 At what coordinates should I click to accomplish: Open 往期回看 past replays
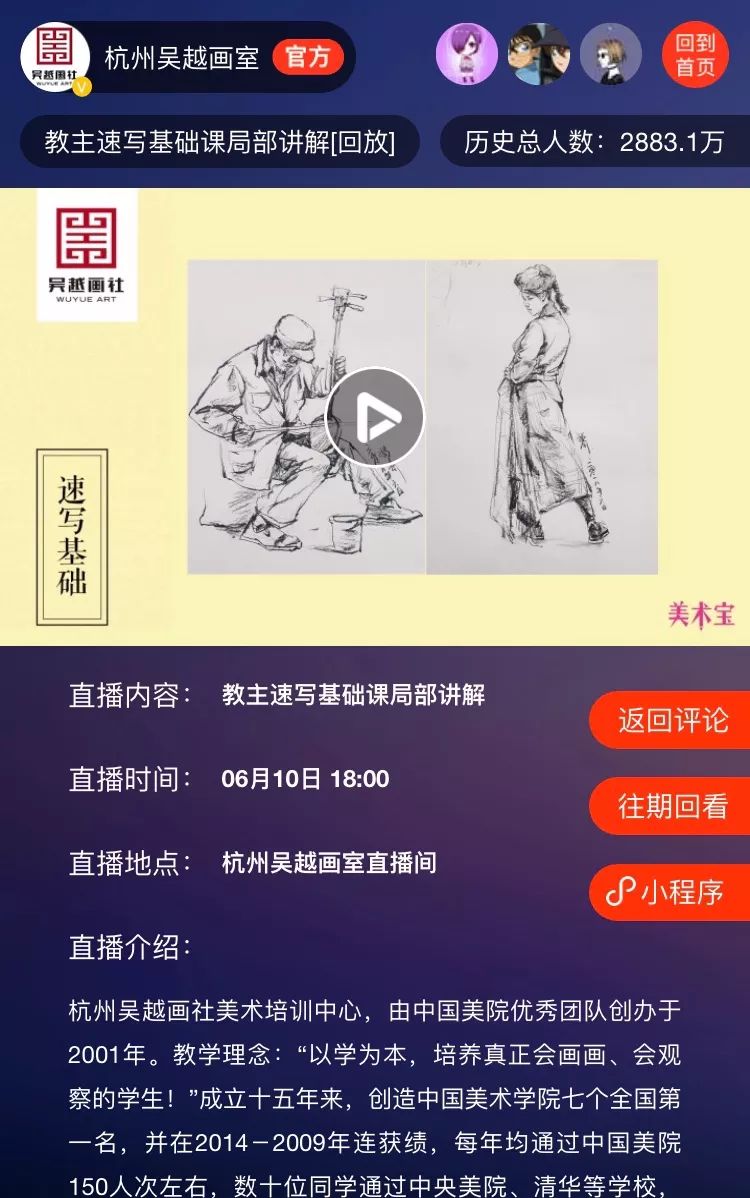(x=672, y=806)
